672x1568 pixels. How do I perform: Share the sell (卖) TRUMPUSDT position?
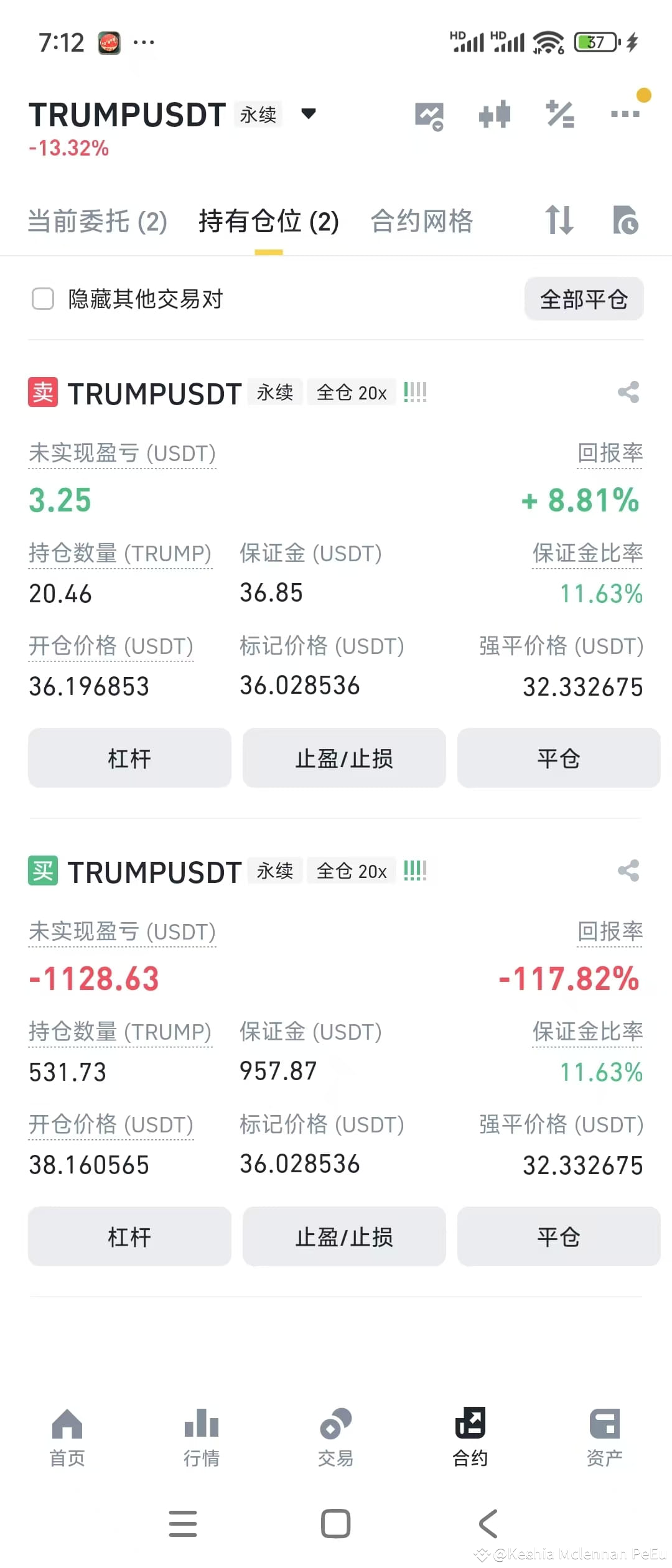(628, 392)
